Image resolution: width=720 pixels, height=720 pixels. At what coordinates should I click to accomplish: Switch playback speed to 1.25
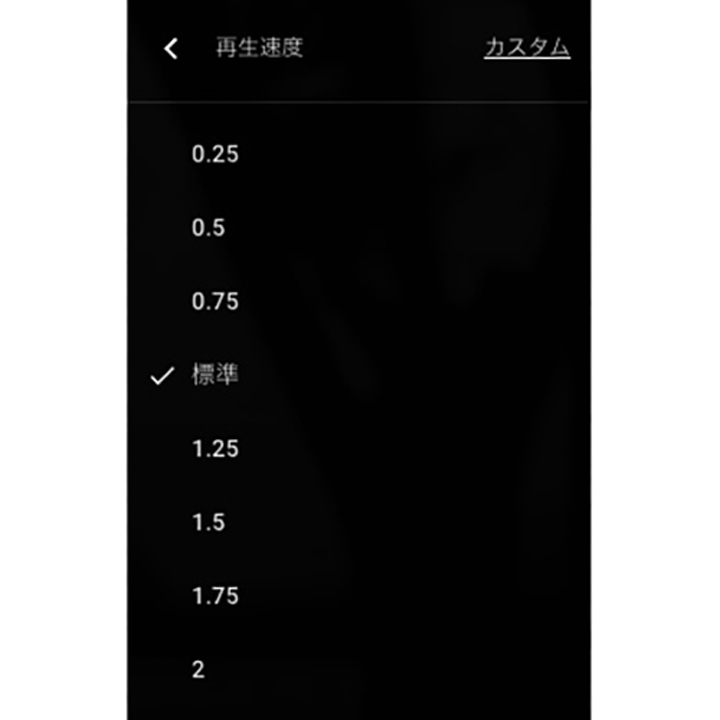[x=215, y=449]
